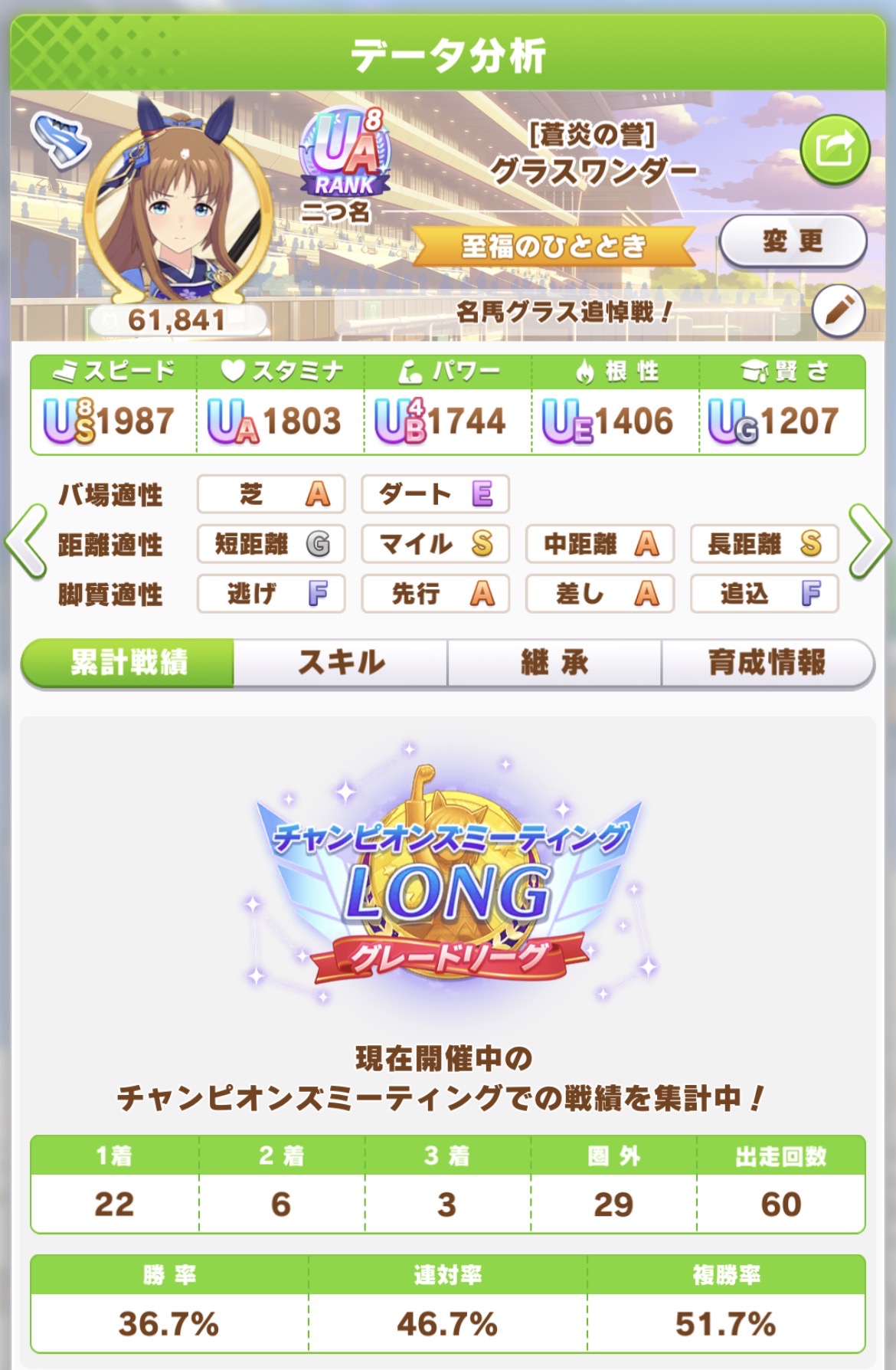Tap the green share icon
This screenshot has height=1370, width=896.
tap(835, 149)
